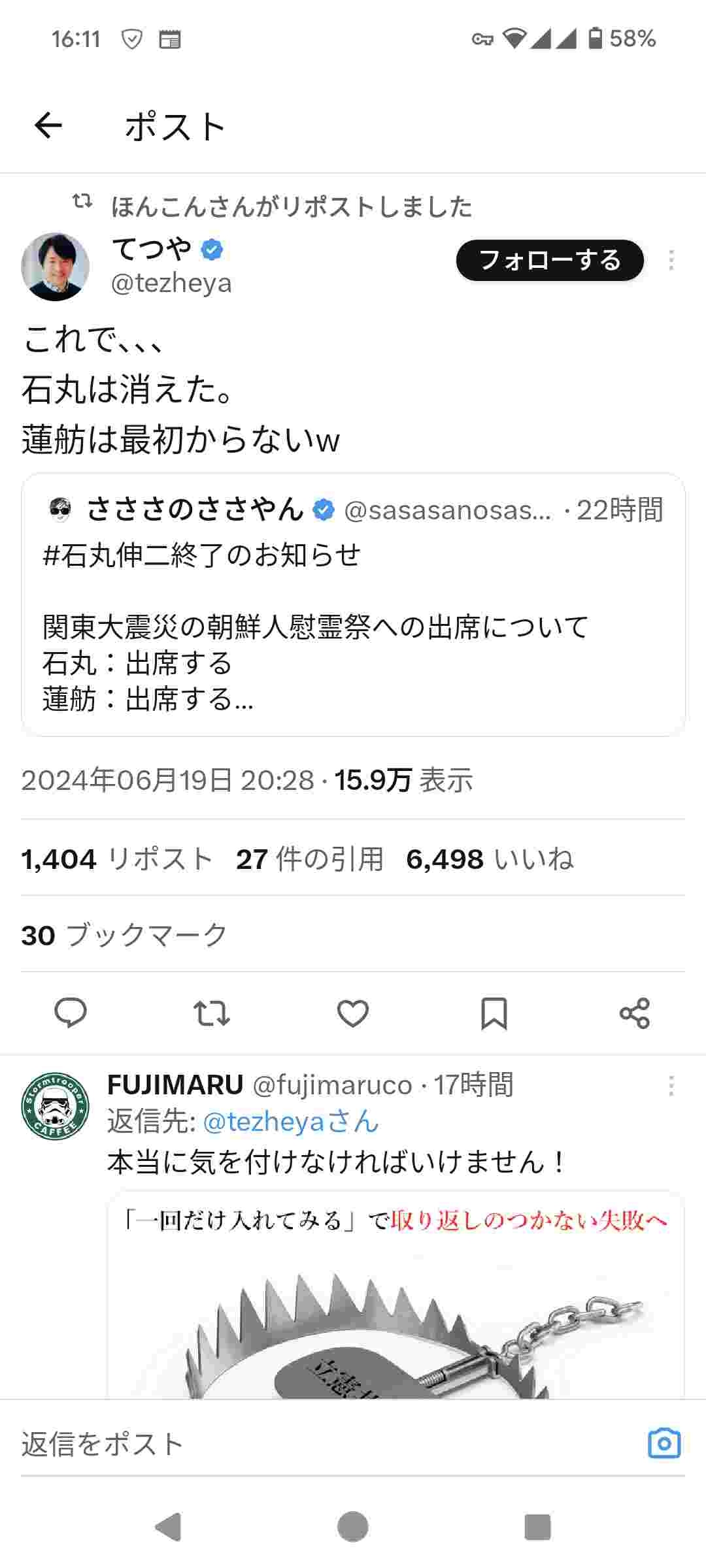Open the @tezheyaさん mention link
Screen dimensions: 706x1568
(x=291, y=1122)
